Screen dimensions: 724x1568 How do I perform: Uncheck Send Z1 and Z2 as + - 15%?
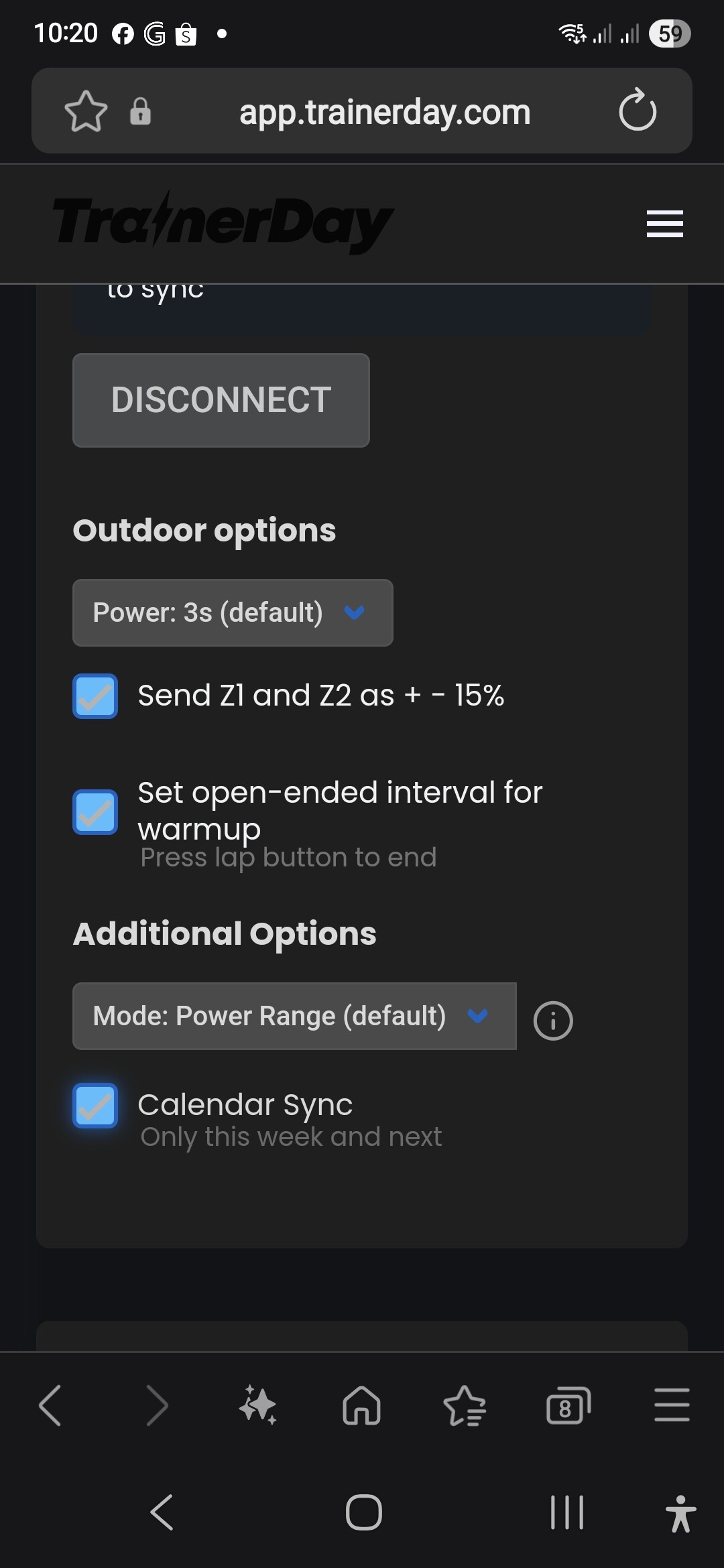[x=95, y=696]
